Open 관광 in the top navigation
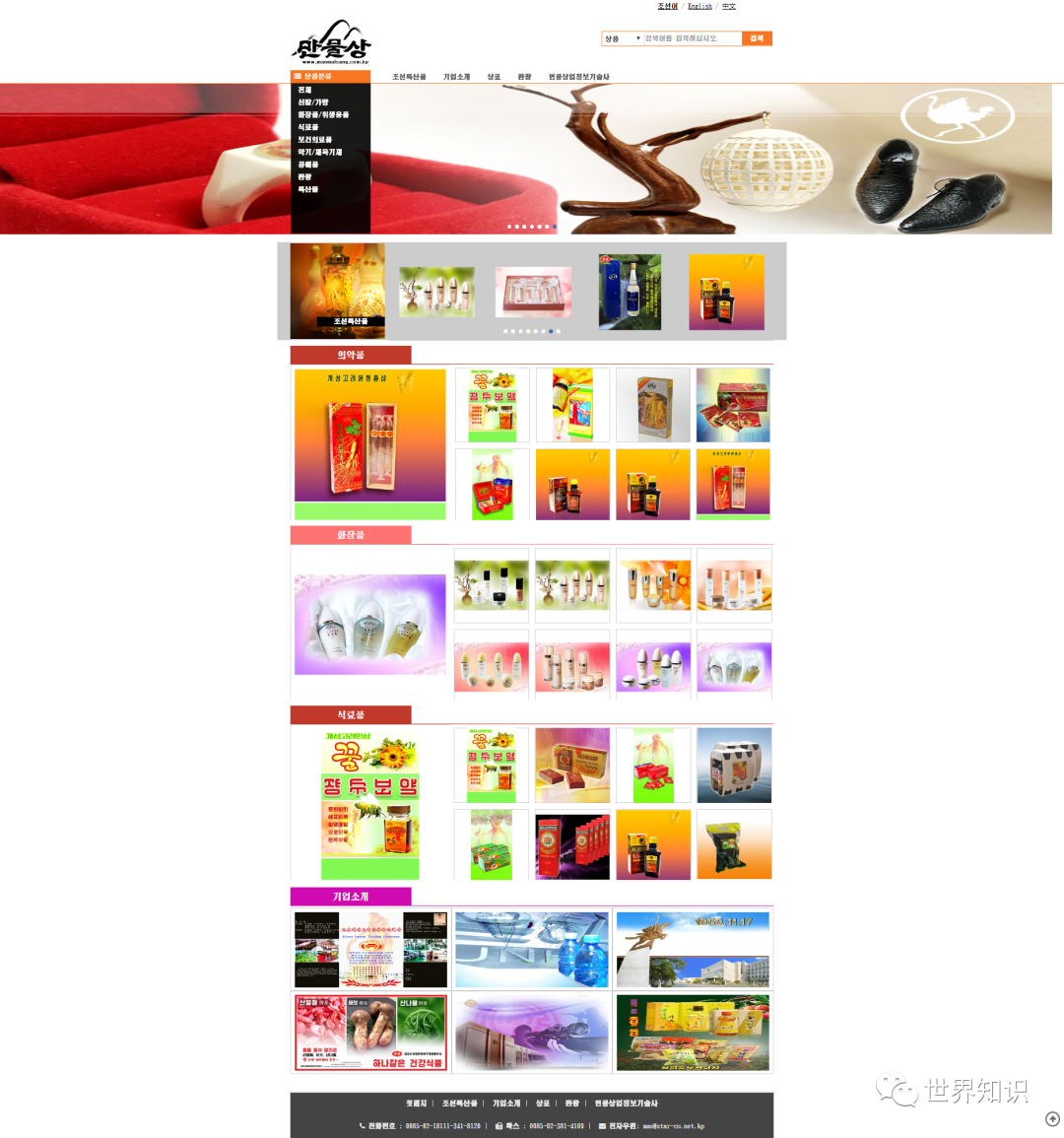This screenshot has width=1064, height=1138. (x=524, y=77)
